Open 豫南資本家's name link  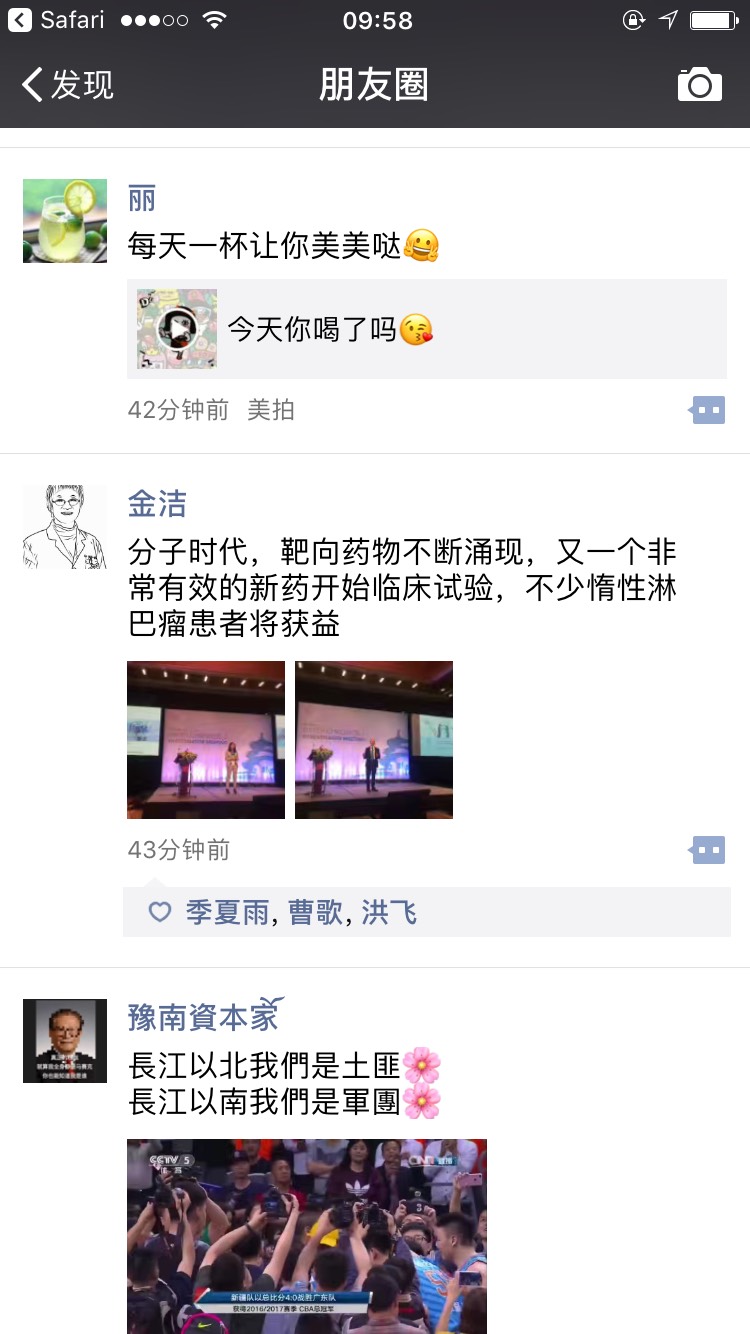point(203,1016)
